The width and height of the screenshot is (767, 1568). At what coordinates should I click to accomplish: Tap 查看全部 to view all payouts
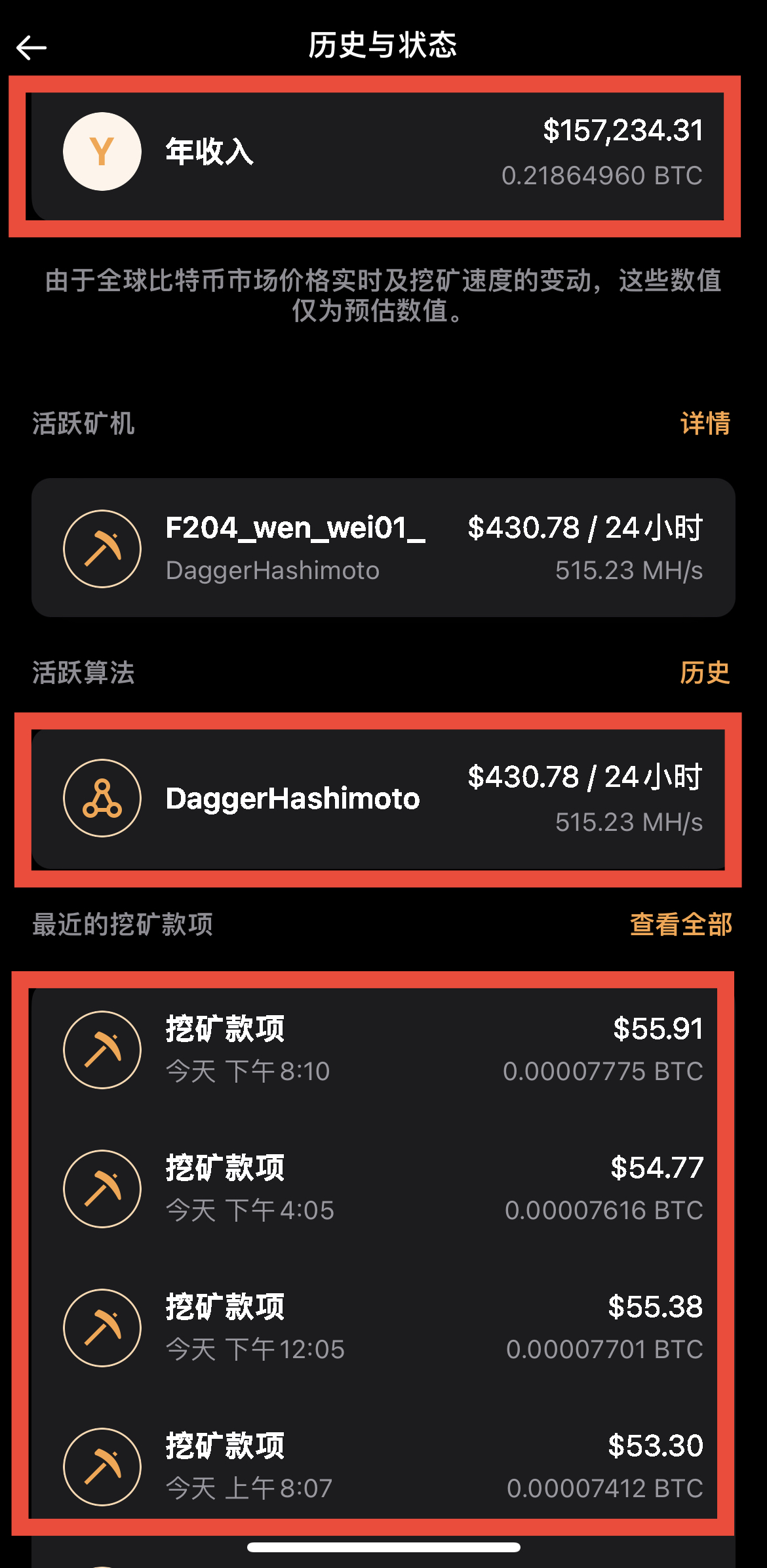click(680, 925)
